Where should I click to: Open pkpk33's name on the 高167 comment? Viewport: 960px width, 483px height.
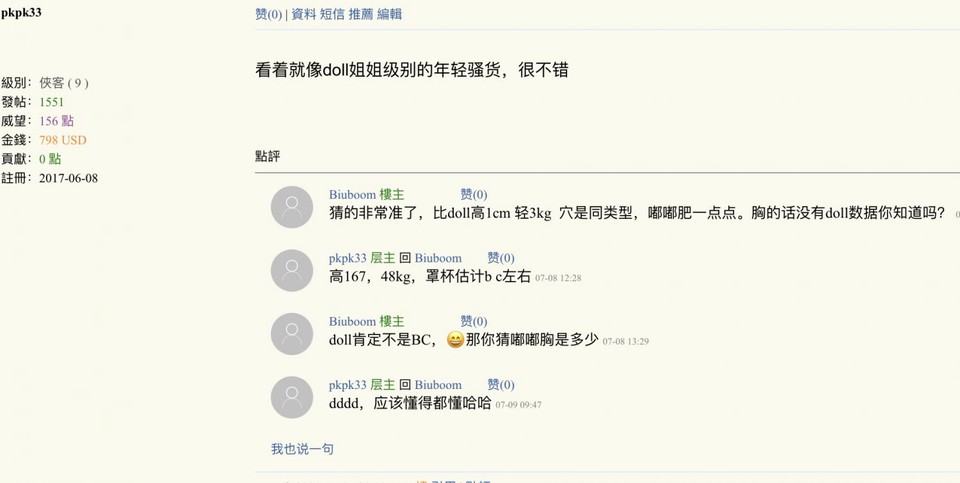pyautogui.click(x=347, y=258)
